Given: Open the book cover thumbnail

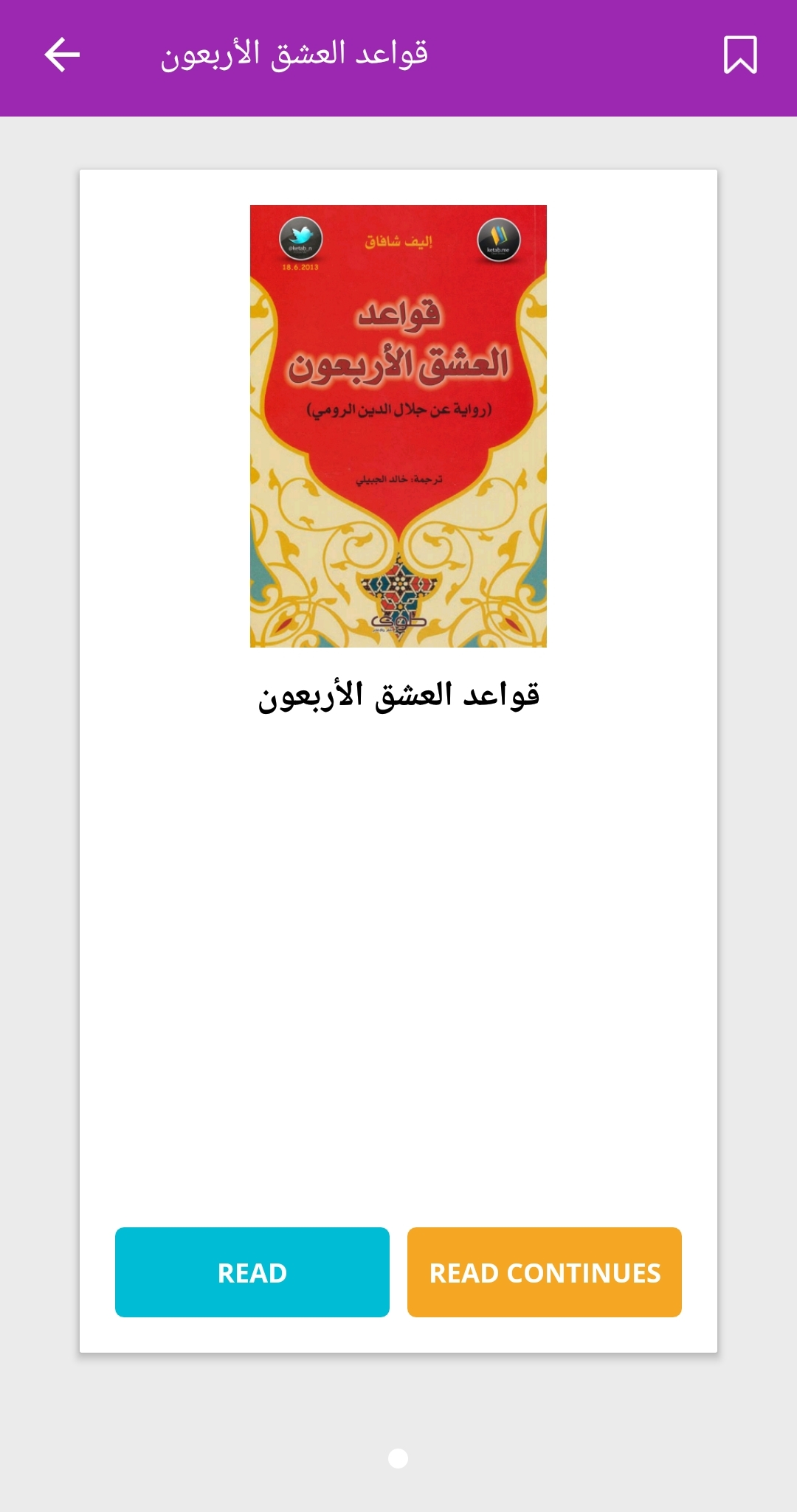Looking at the screenshot, I should point(398,426).
